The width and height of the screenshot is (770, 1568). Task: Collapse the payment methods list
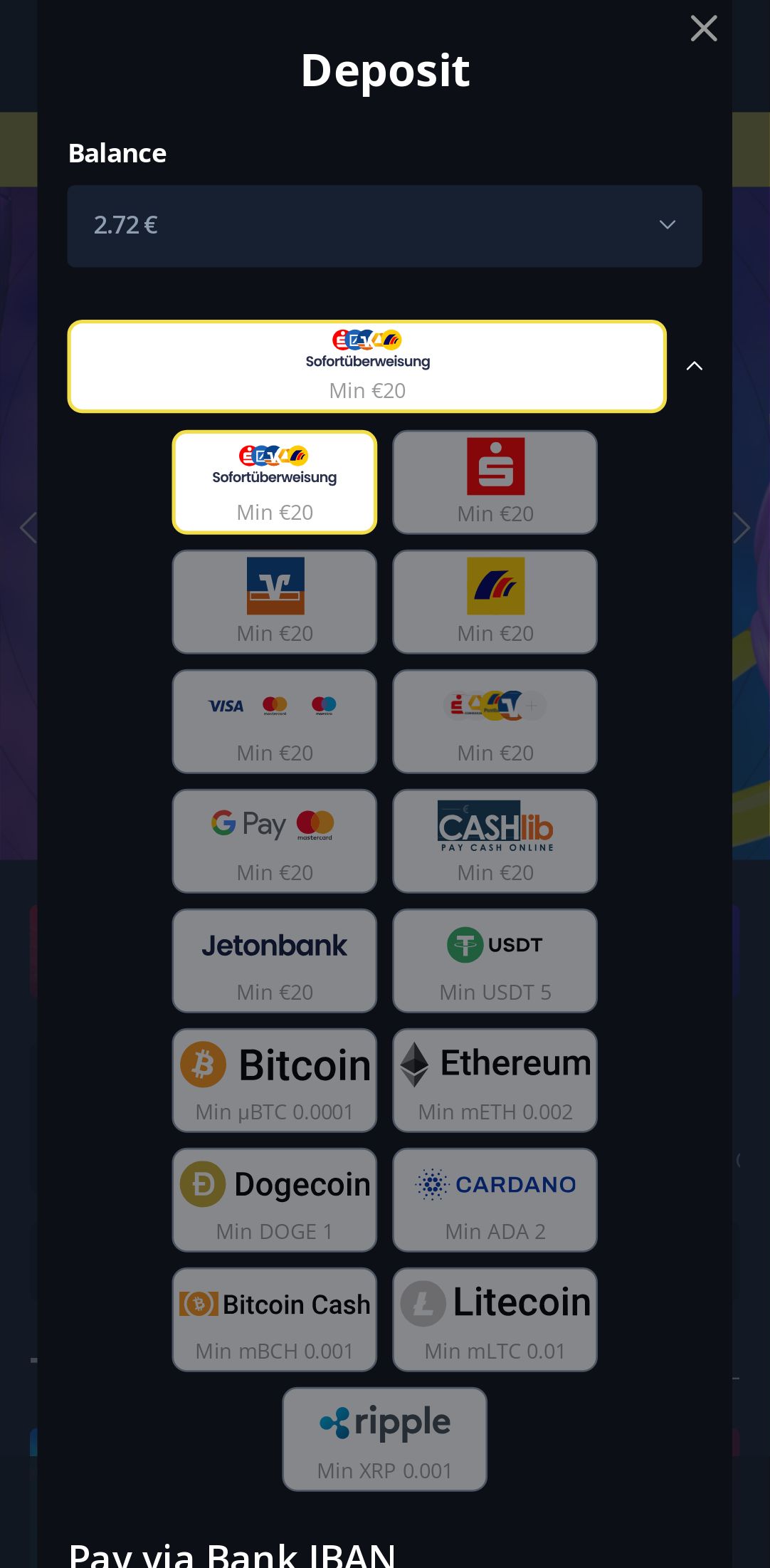694,366
